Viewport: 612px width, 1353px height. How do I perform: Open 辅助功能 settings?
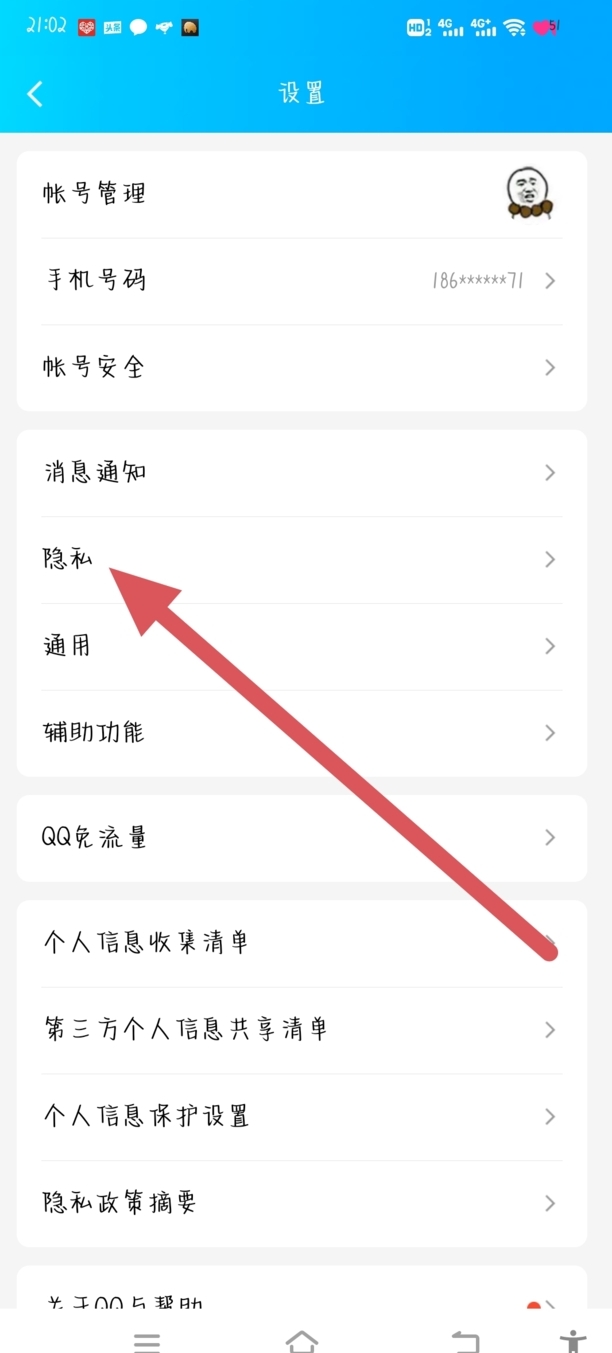pos(300,733)
